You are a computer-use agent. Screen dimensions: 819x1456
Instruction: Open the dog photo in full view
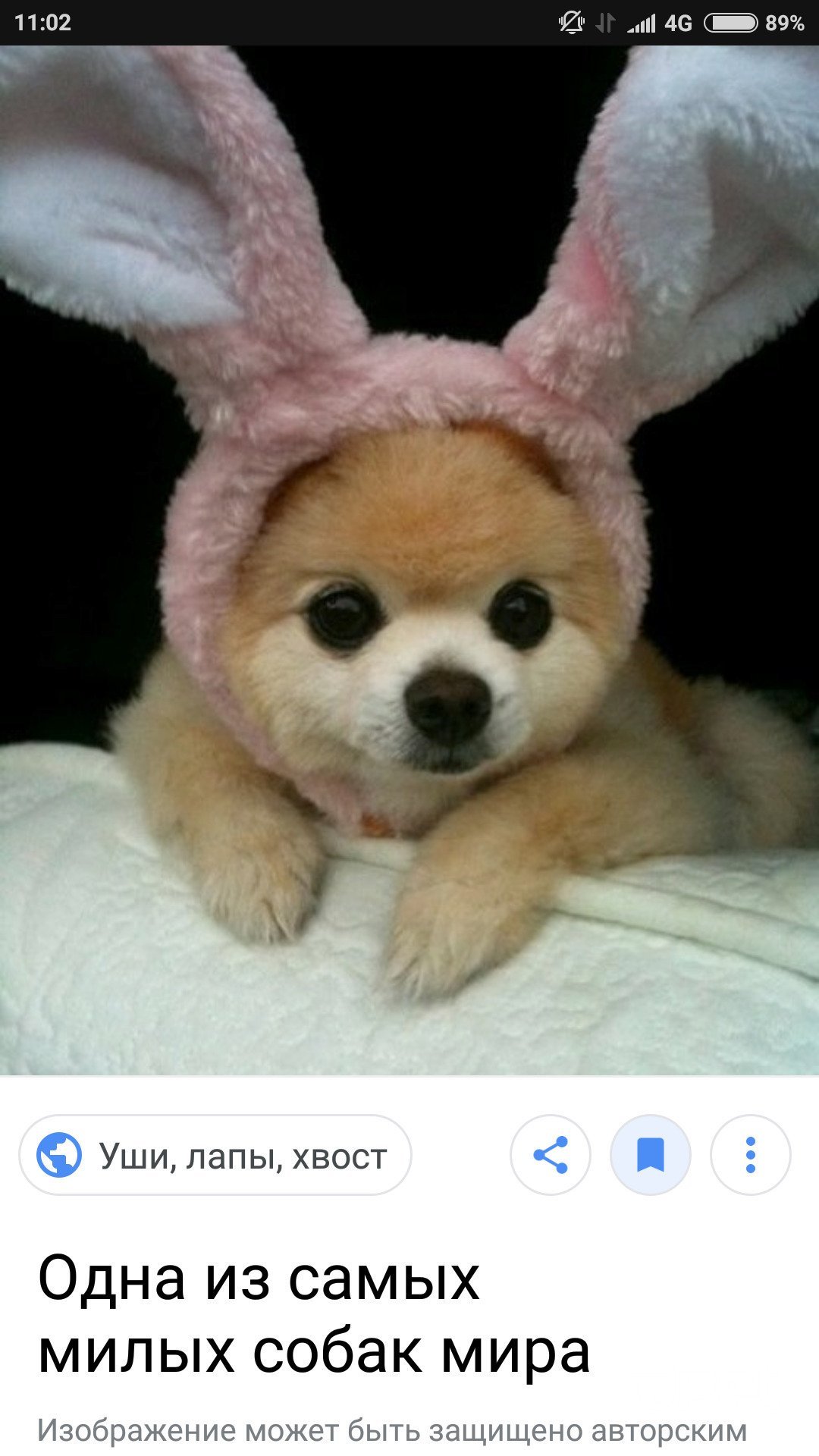409,561
